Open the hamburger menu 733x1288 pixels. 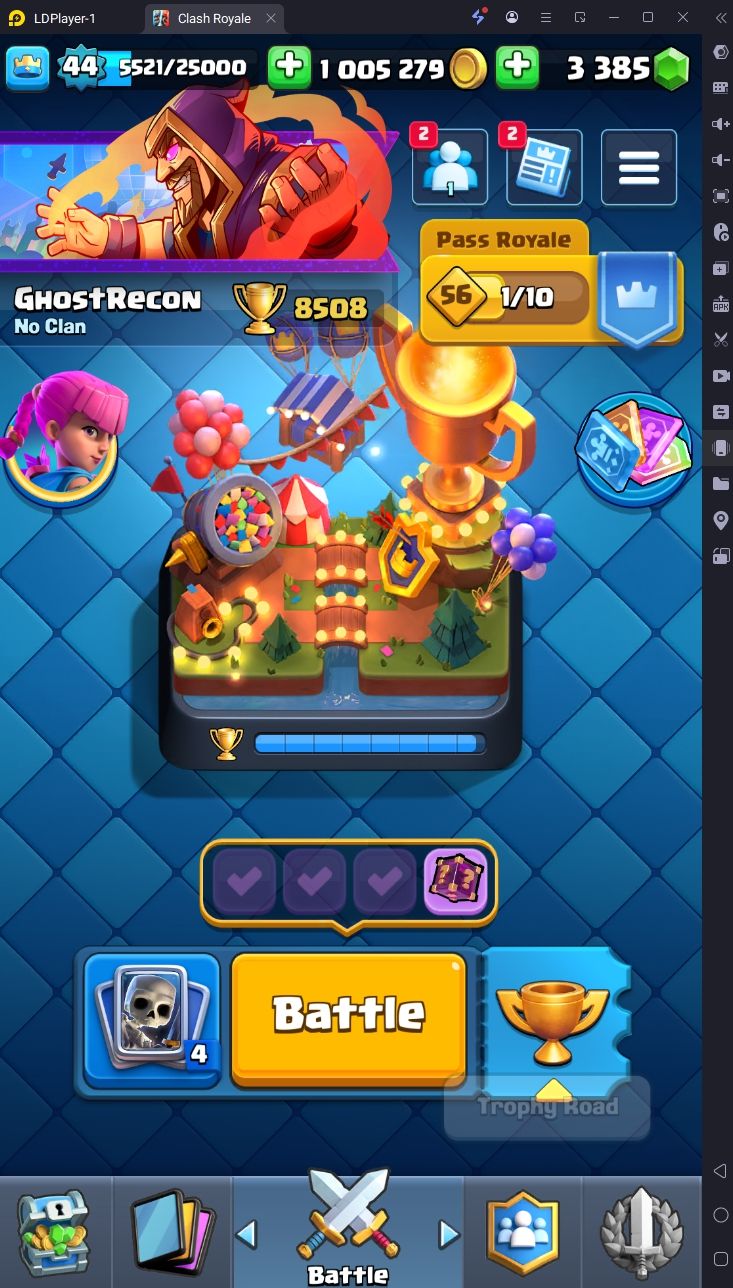(638, 168)
